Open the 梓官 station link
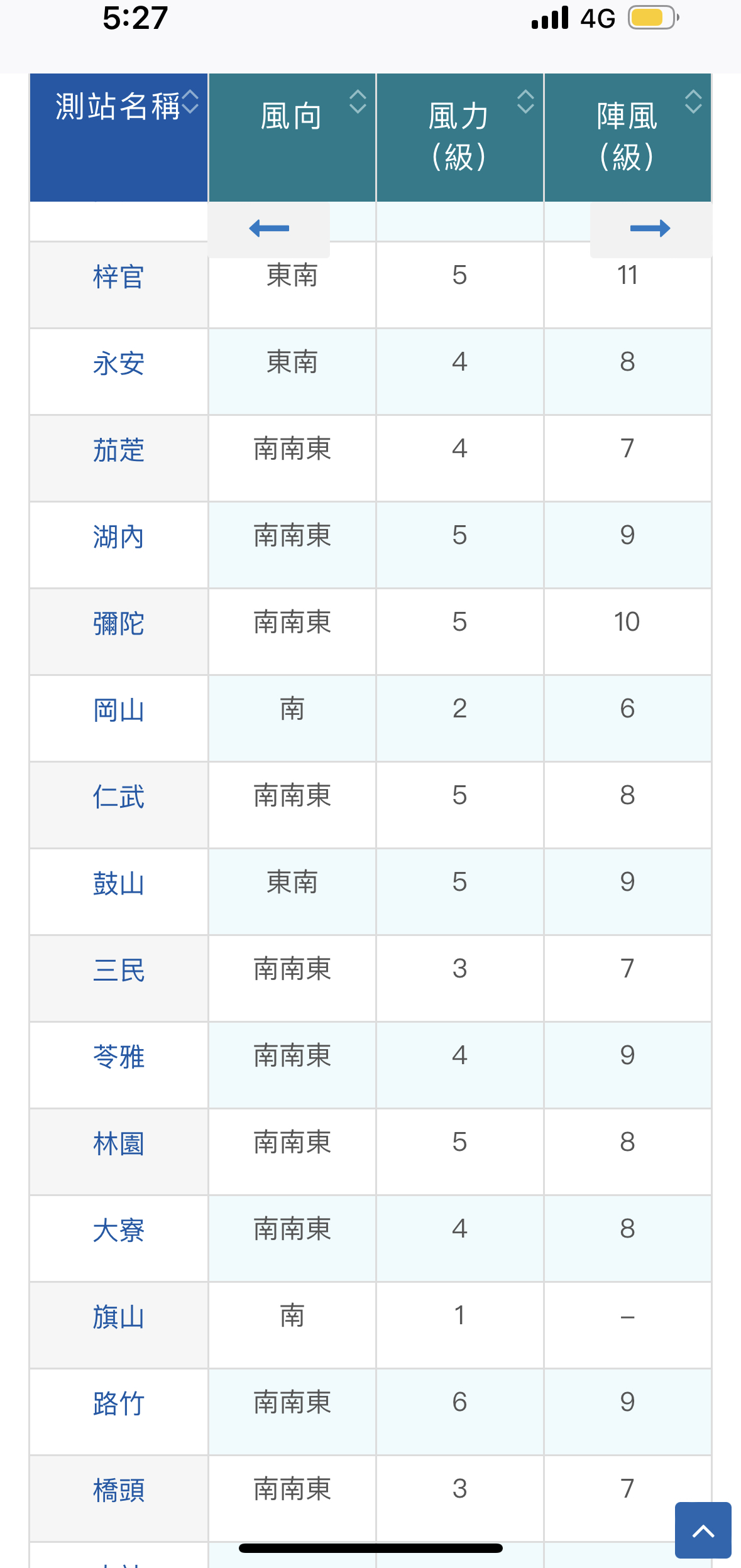Image resolution: width=741 pixels, height=1568 pixels. (x=119, y=277)
